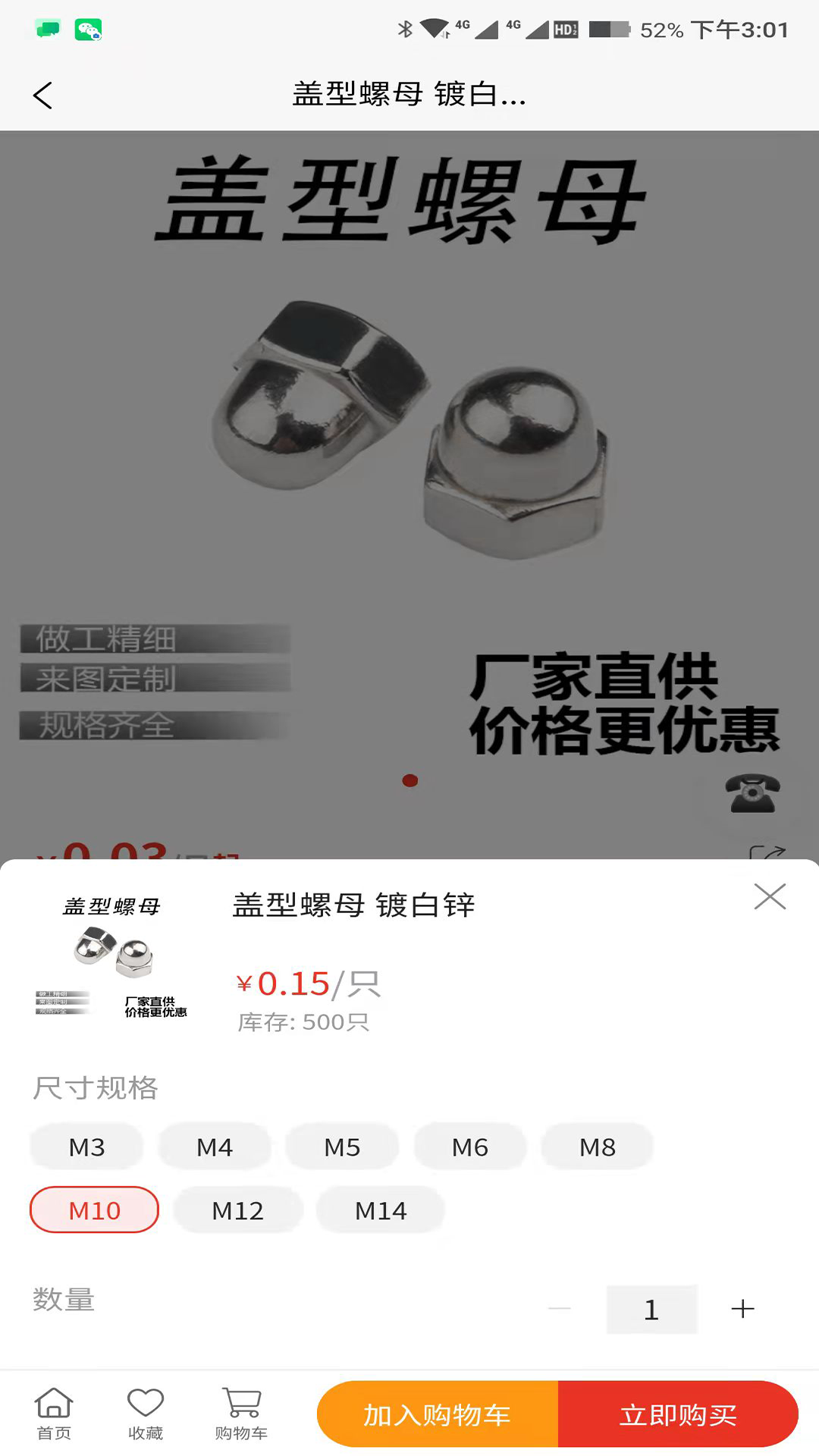Increase quantity with the plus stepper
The width and height of the screenshot is (819, 1456).
point(742,1309)
